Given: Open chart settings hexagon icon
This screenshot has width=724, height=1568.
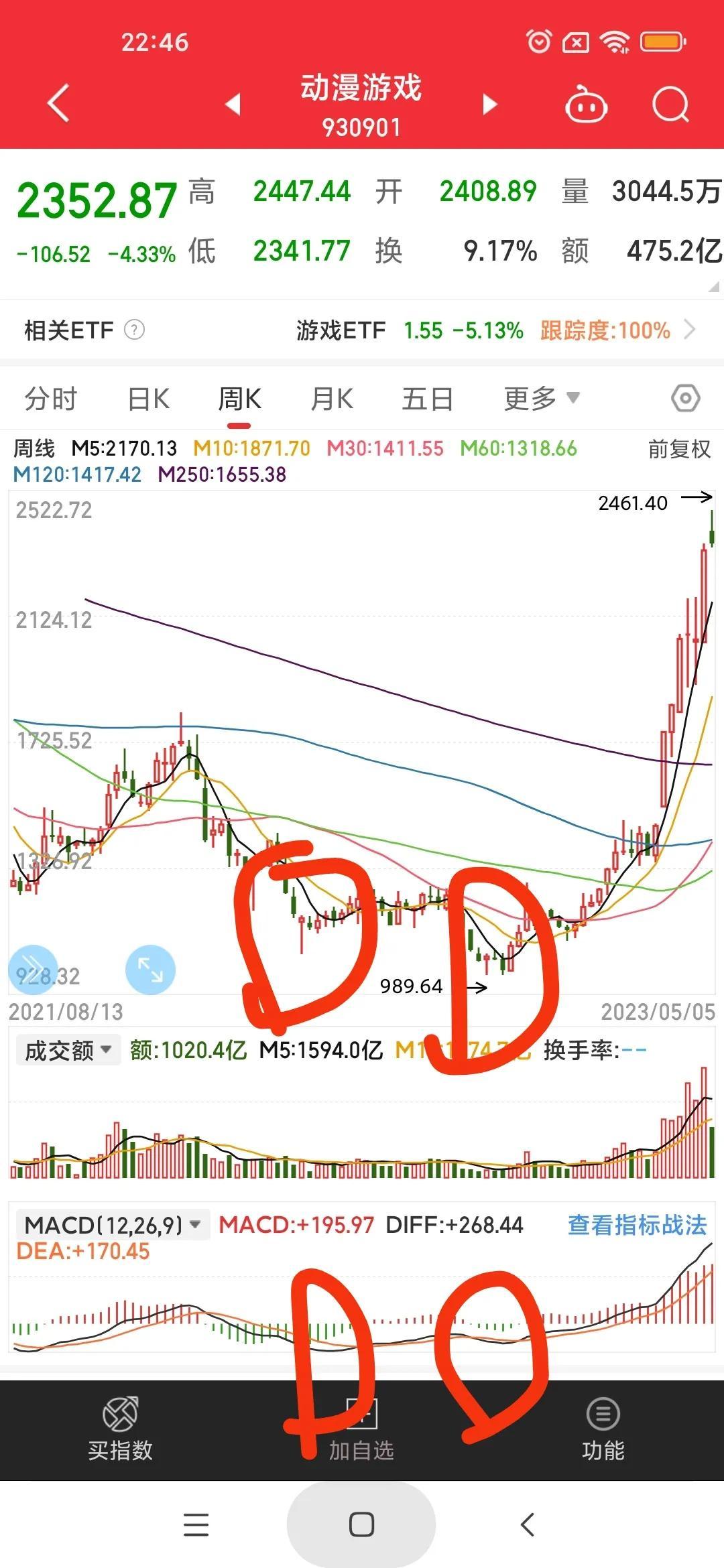Looking at the screenshot, I should click(685, 399).
